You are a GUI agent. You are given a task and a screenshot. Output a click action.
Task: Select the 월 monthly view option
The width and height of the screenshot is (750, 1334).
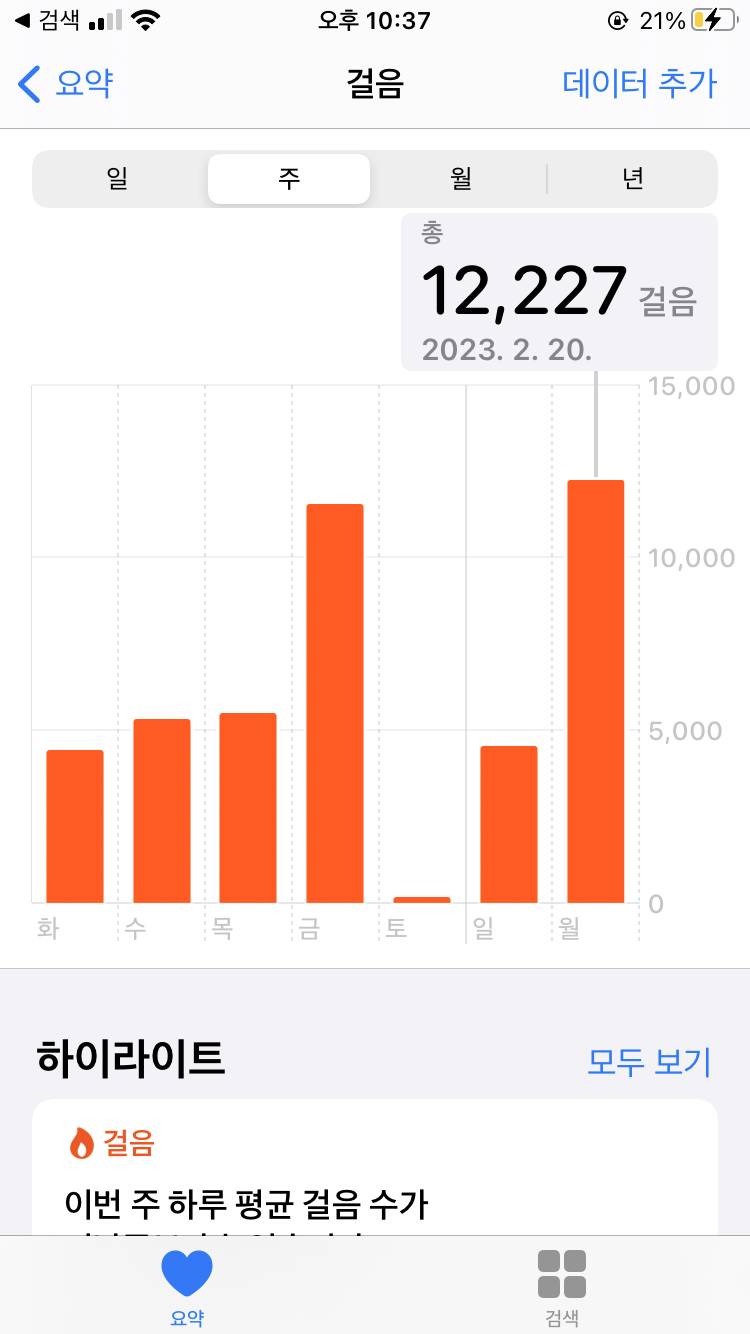coord(460,178)
